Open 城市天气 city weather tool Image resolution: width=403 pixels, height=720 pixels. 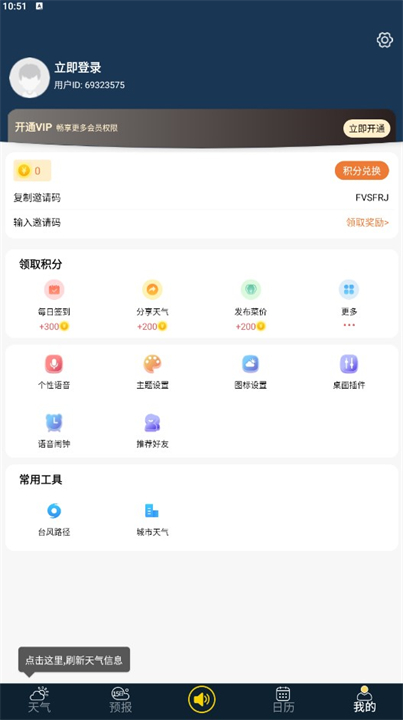click(x=152, y=520)
